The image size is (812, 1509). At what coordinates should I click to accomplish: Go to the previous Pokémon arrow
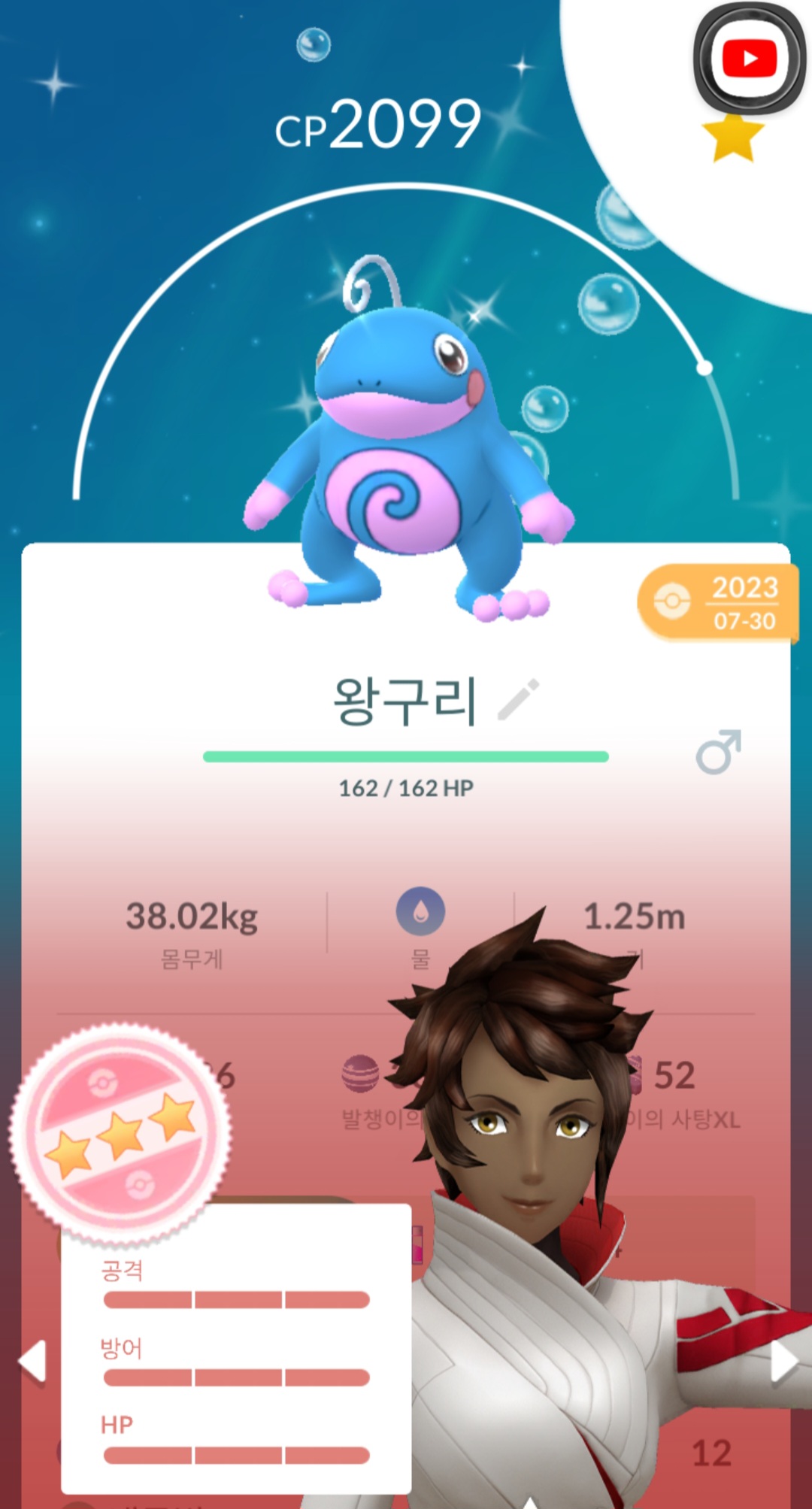click(33, 1361)
